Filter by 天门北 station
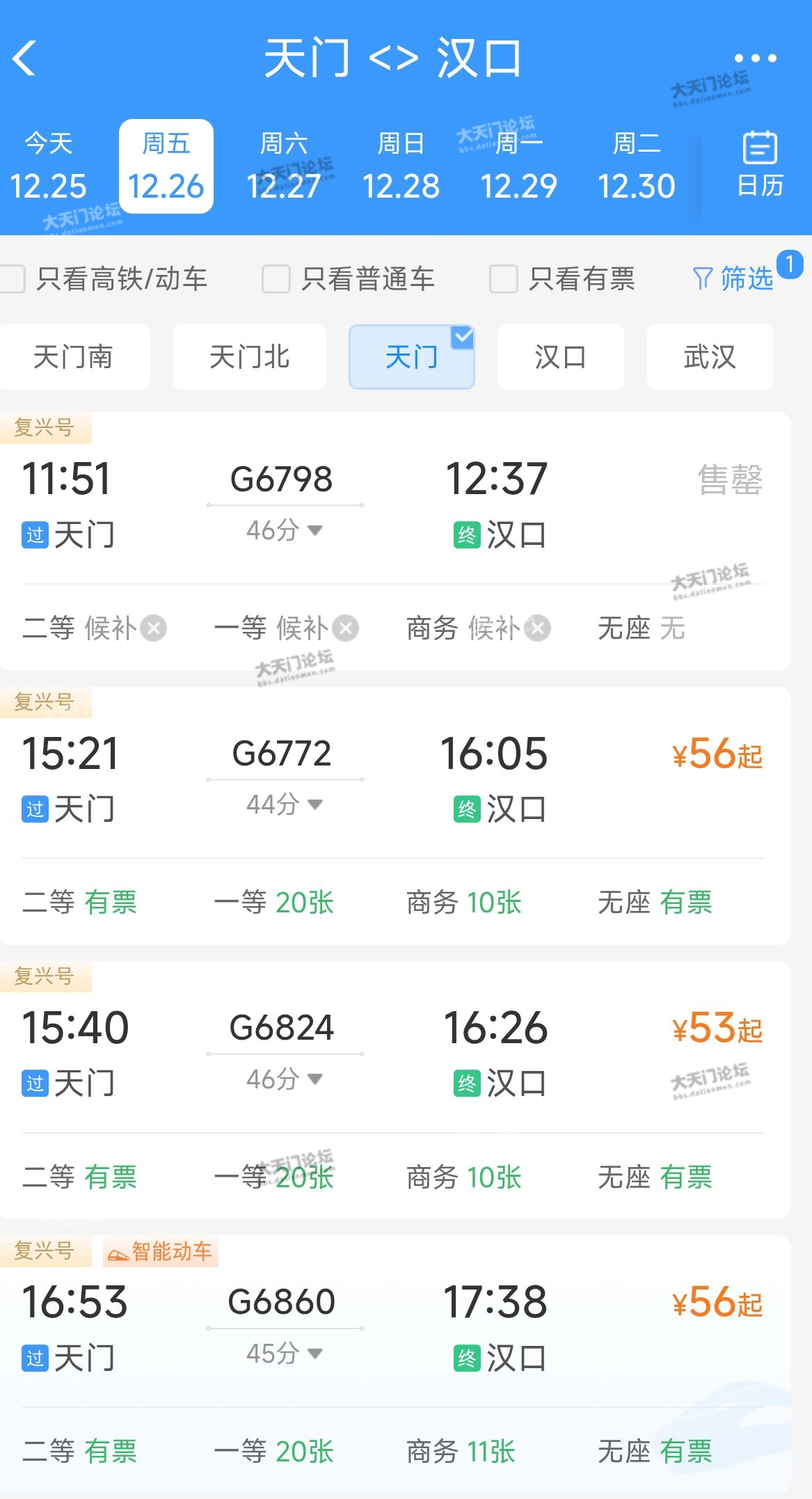The height and width of the screenshot is (1499, 812). pos(249,357)
